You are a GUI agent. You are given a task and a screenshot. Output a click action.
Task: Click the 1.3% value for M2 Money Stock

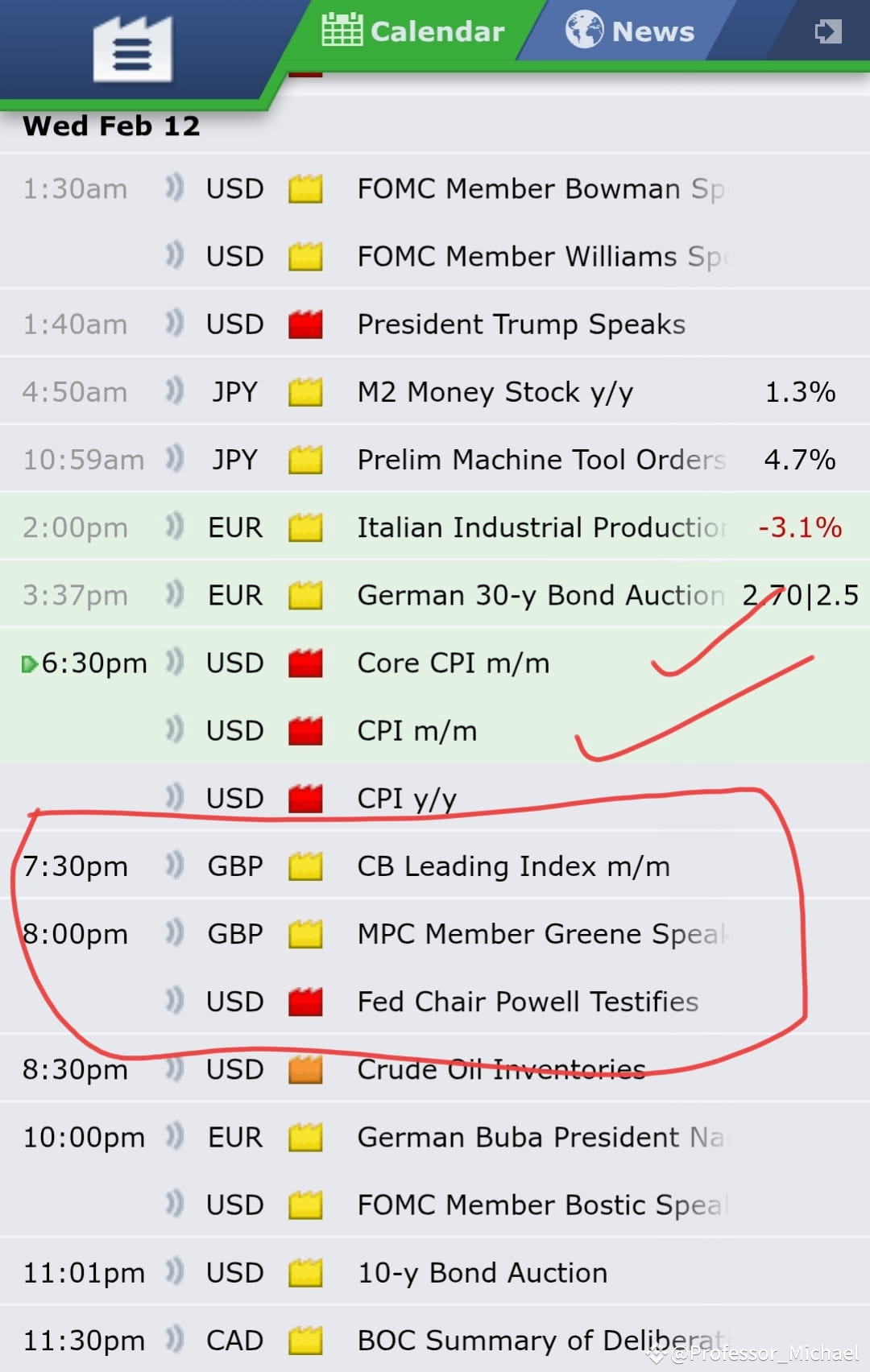click(x=799, y=392)
